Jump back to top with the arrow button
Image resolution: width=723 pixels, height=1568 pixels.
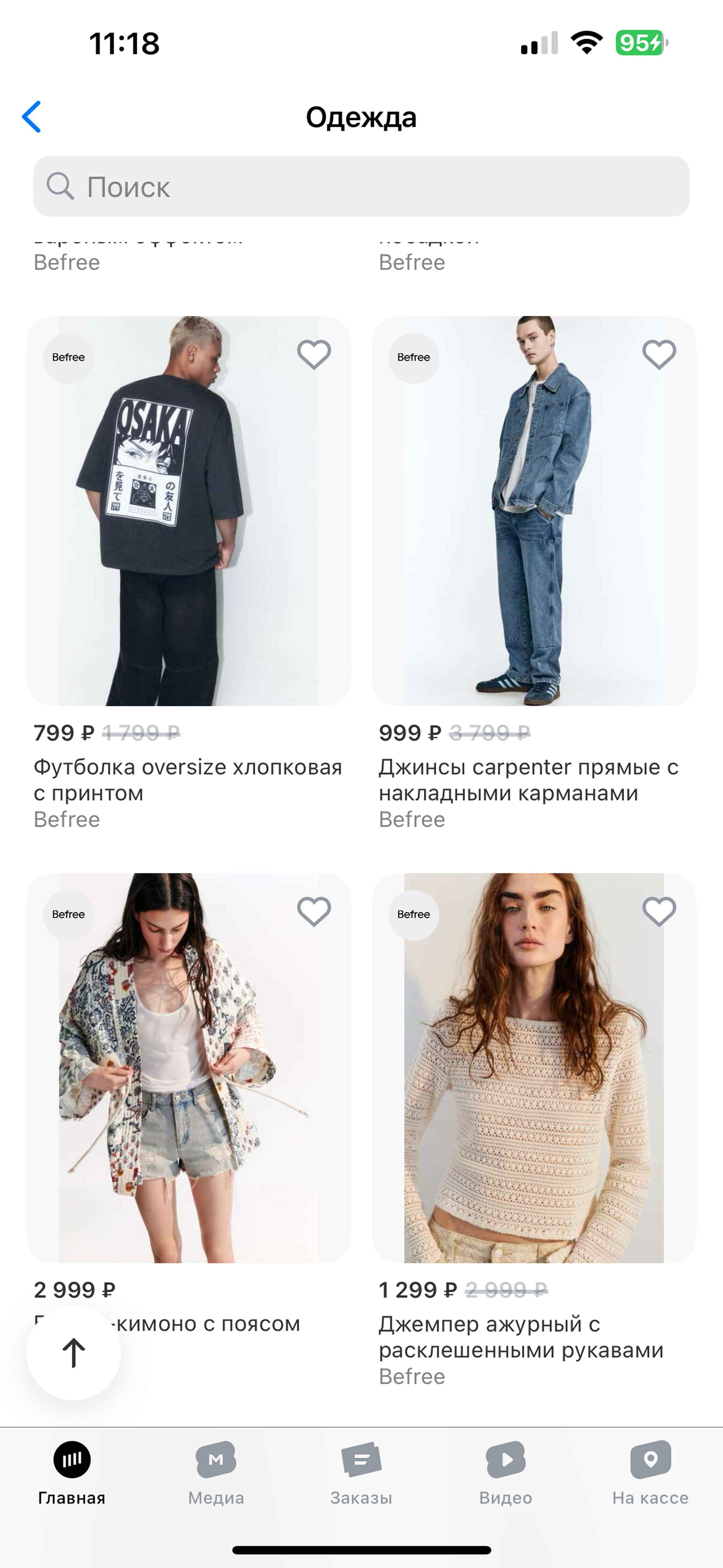74,1353
